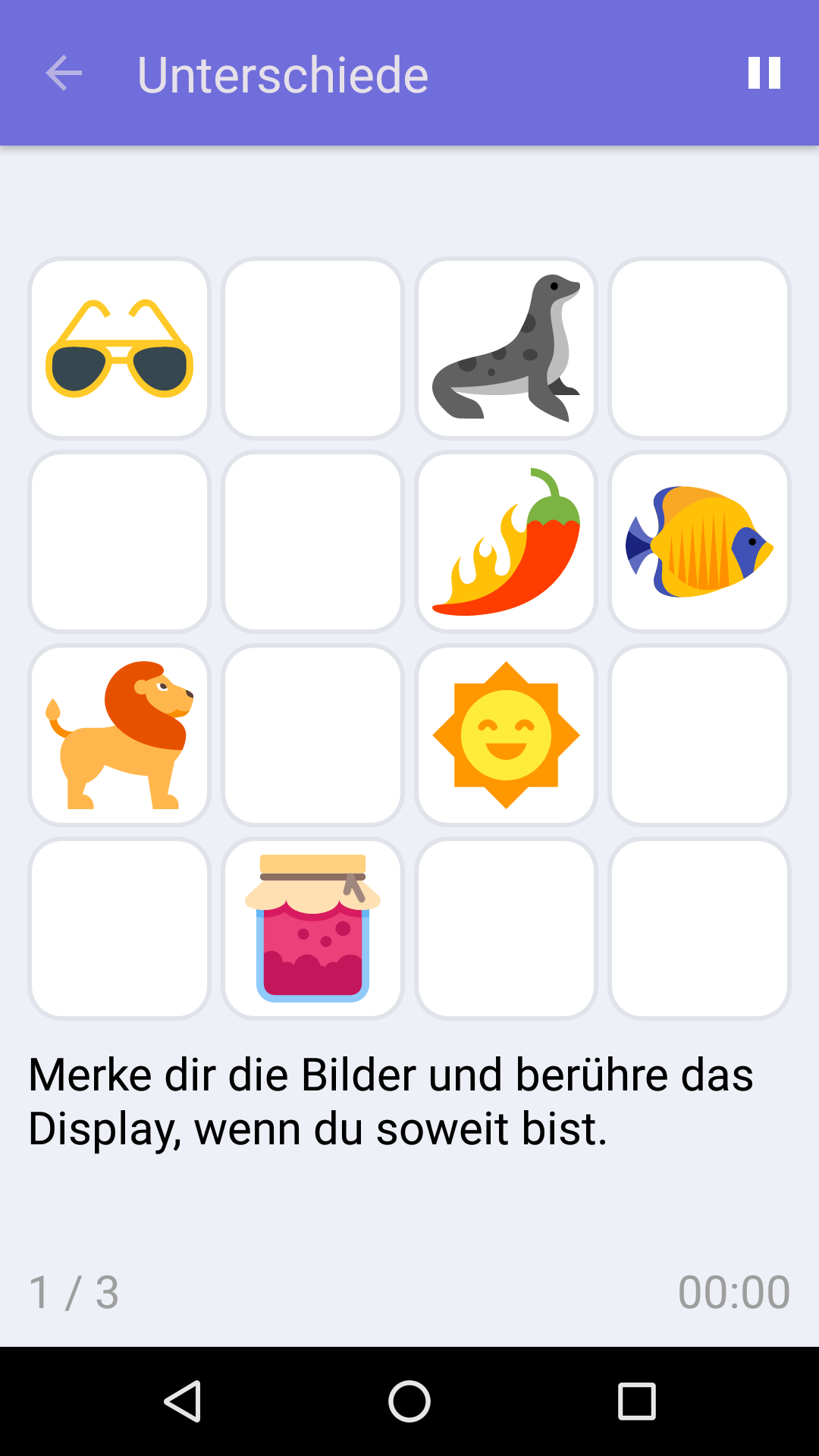Pause the game with the pause icon
819x1456 pixels.
coord(763,74)
